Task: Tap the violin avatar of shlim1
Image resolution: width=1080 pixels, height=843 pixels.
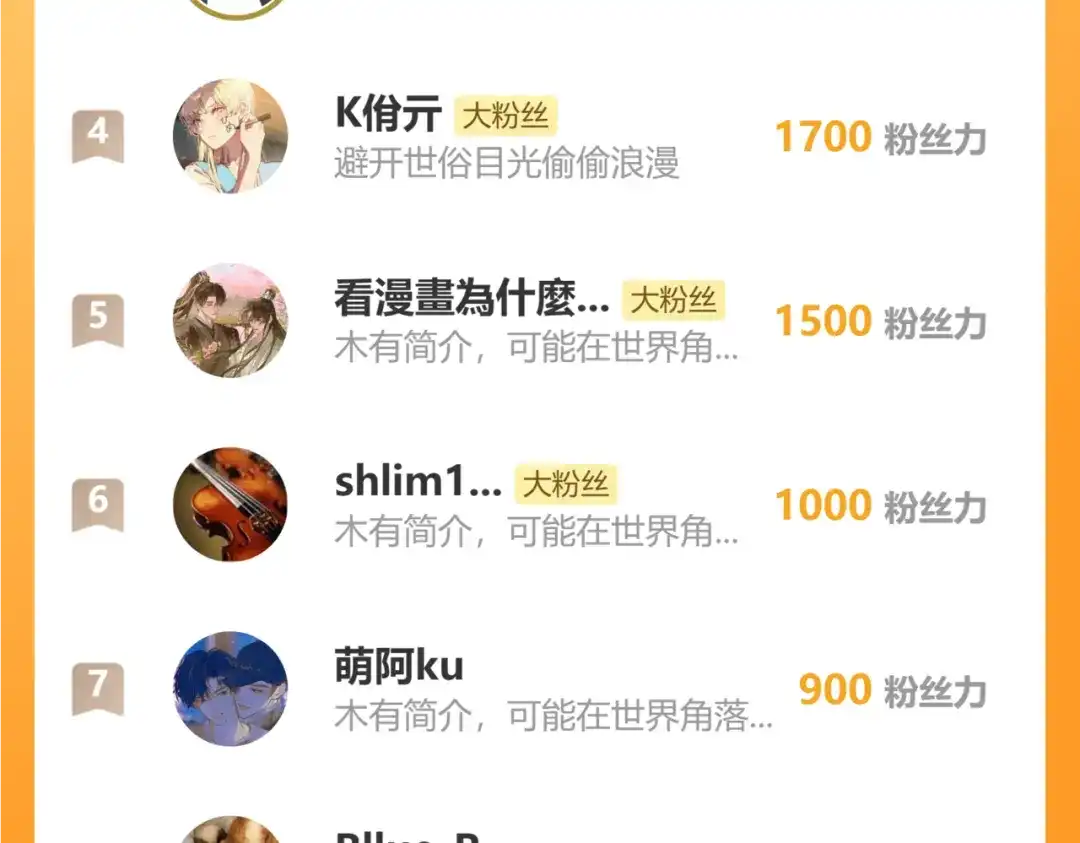Action: 230,504
